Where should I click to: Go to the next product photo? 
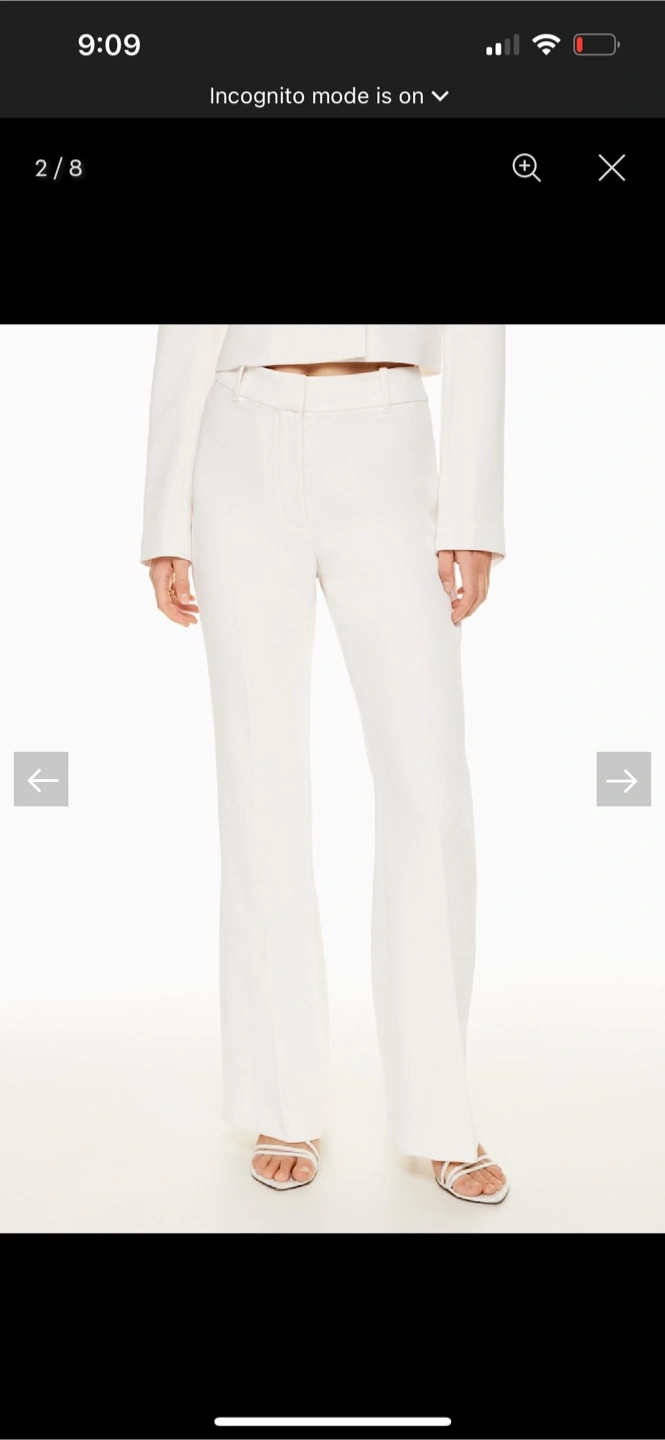(x=624, y=779)
